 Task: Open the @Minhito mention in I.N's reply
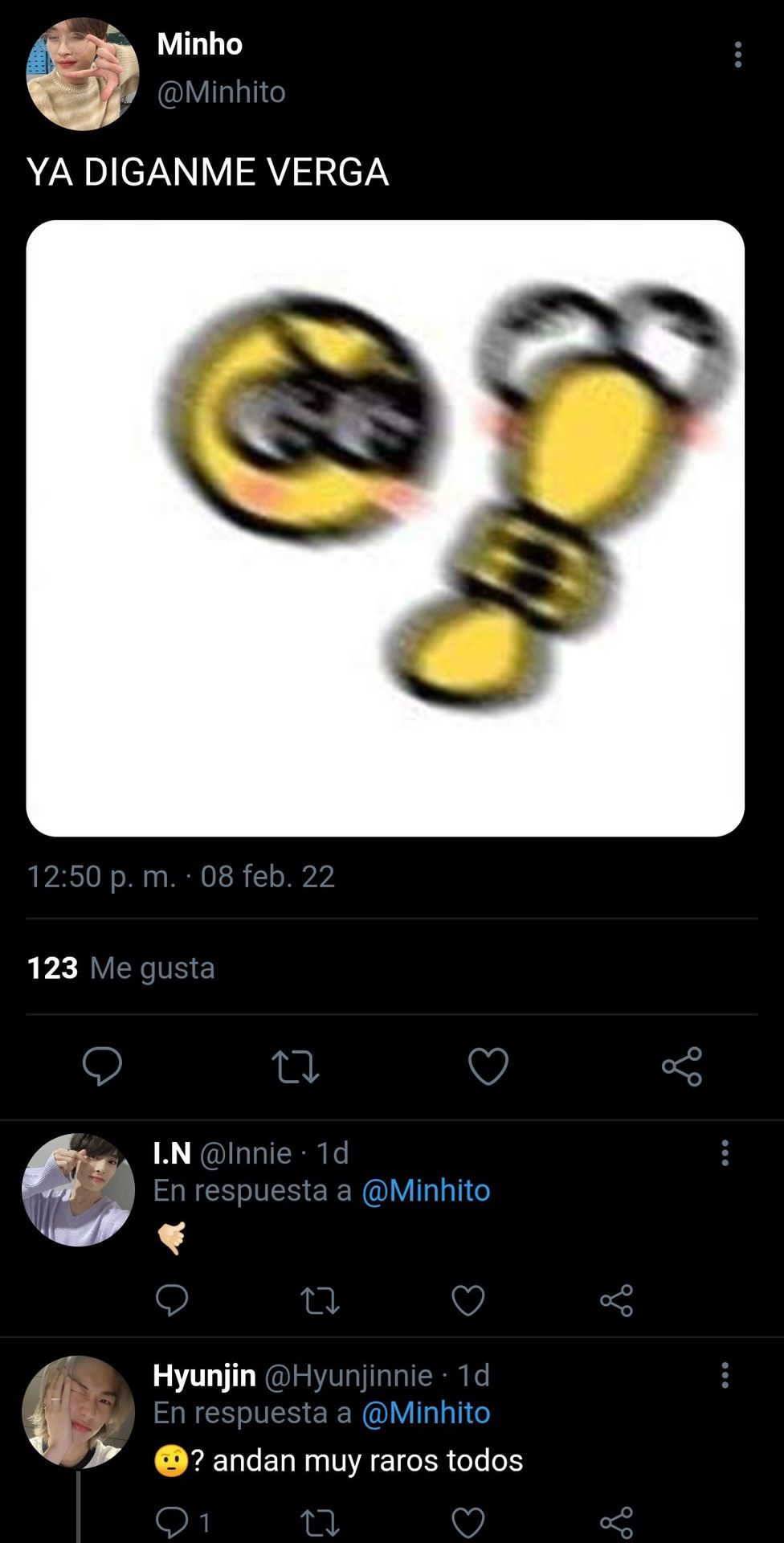(x=425, y=1190)
